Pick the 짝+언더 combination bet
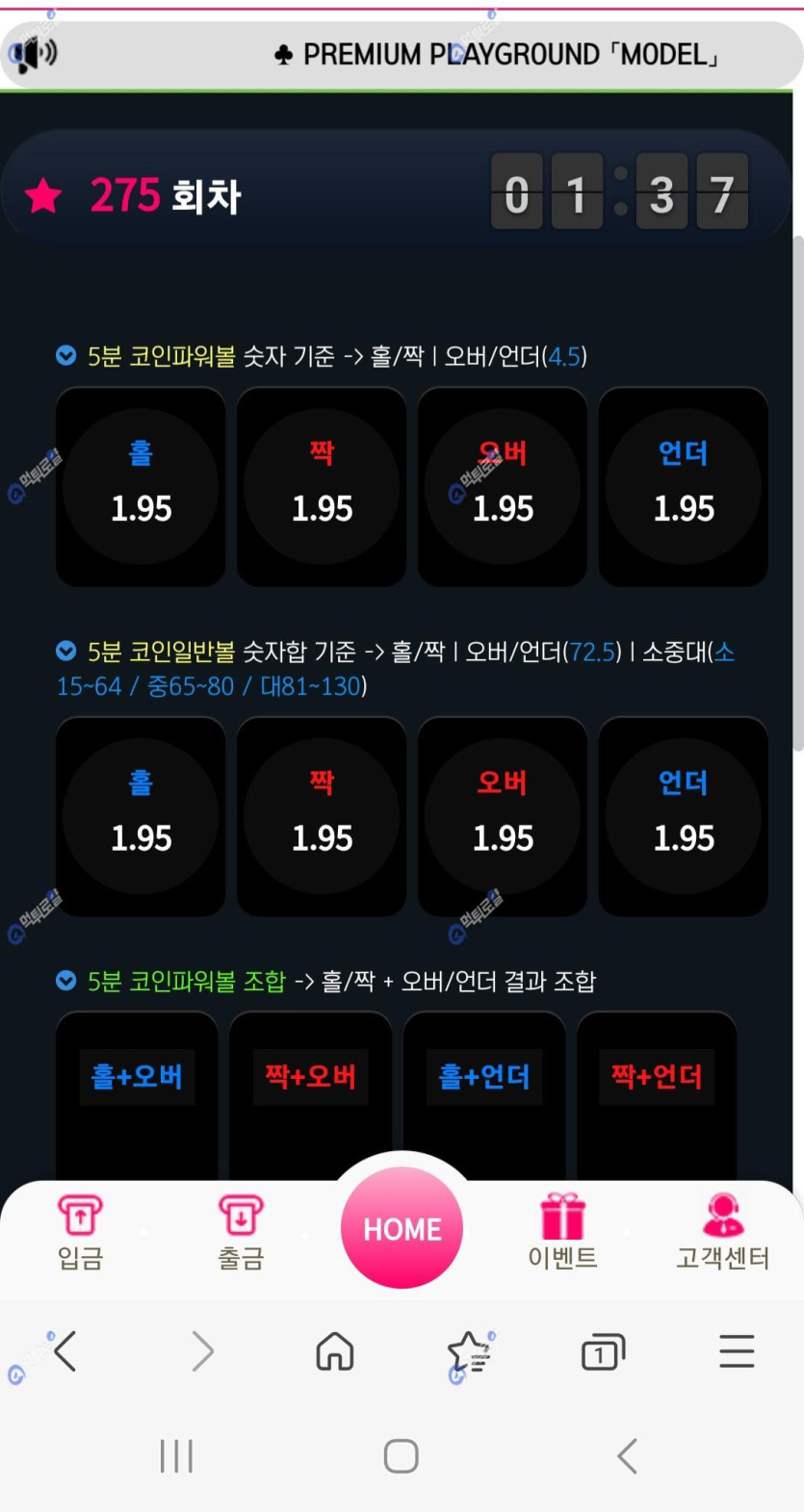Viewport: 804px width, 1512px height. click(x=657, y=1077)
